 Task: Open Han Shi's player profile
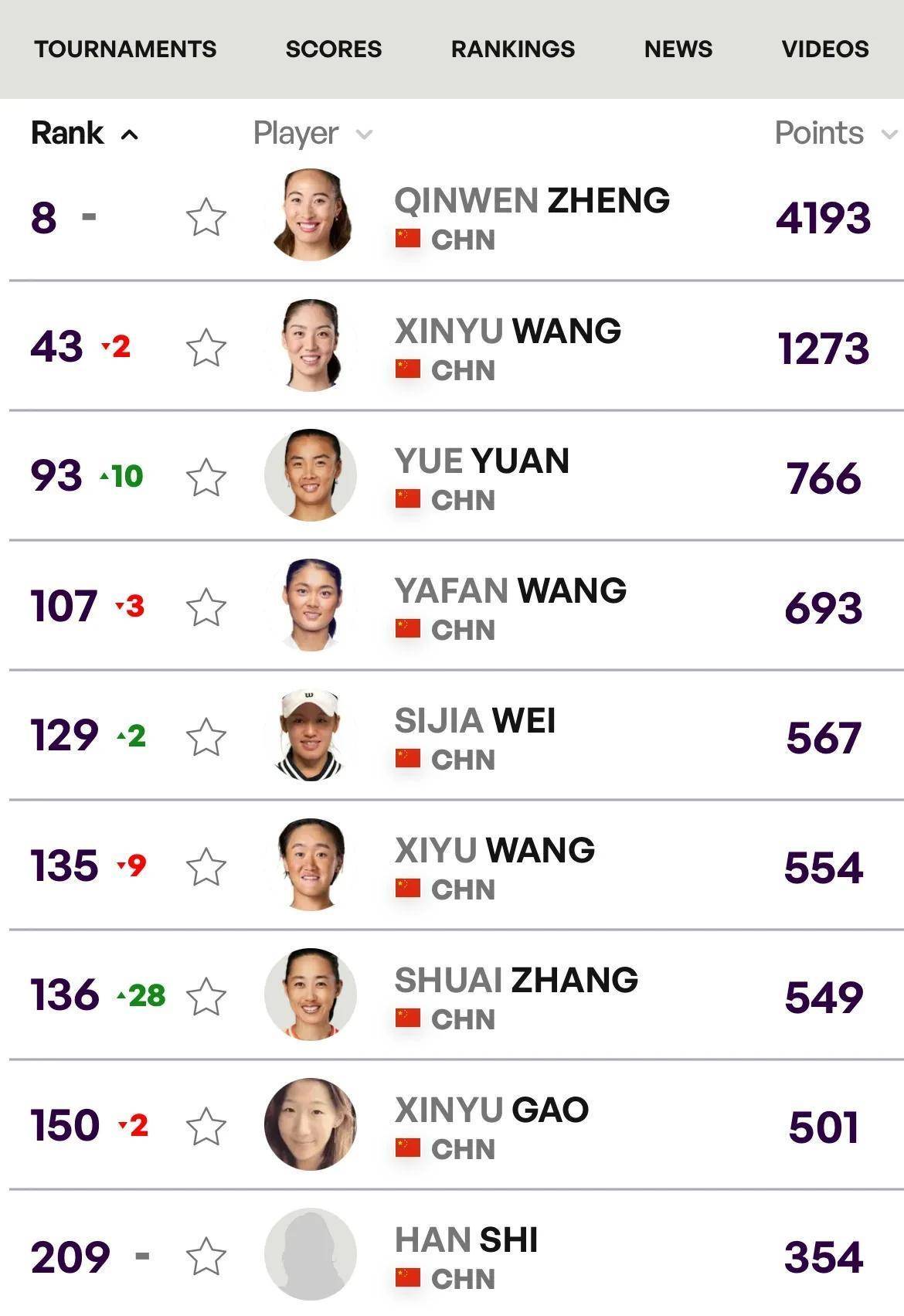pos(466,1240)
